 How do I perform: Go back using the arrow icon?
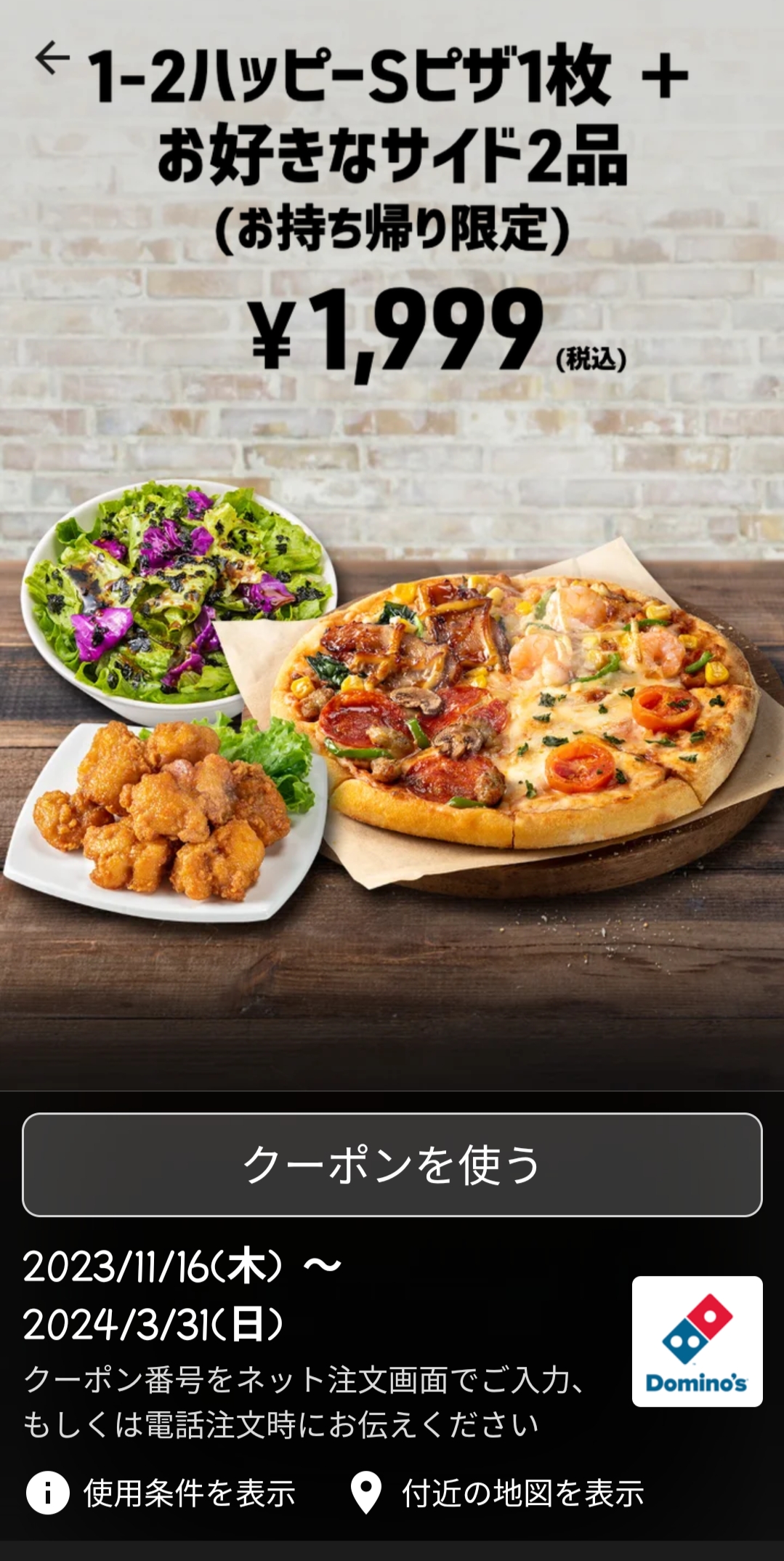point(52,57)
